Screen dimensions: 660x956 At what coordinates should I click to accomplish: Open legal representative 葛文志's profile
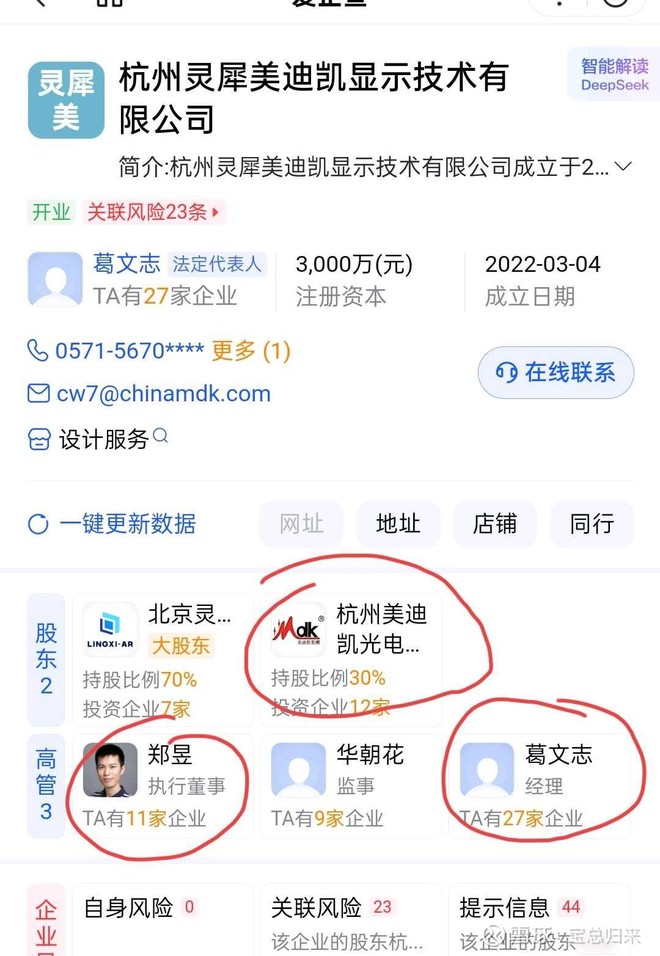[x=127, y=263]
